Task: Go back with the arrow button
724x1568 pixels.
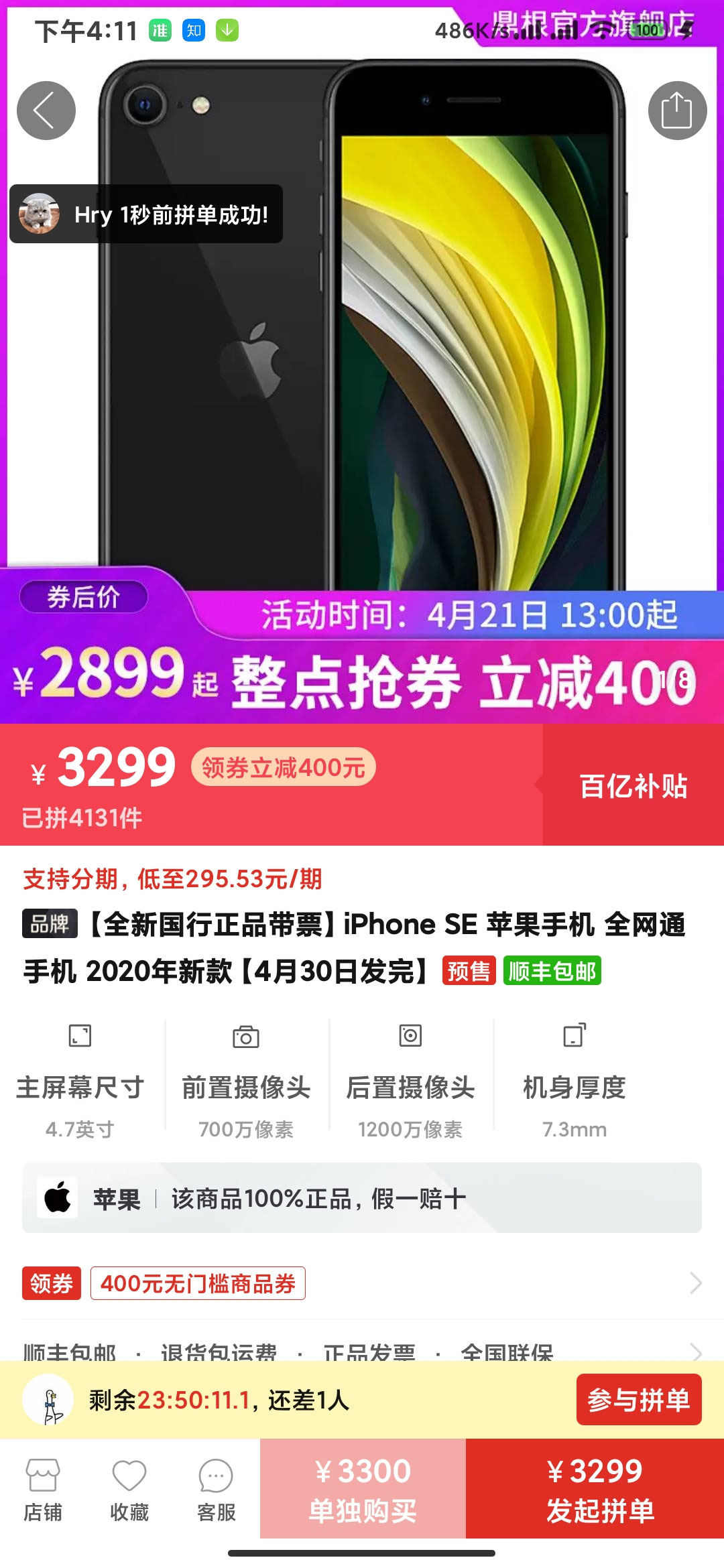Action: (x=46, y=111)
